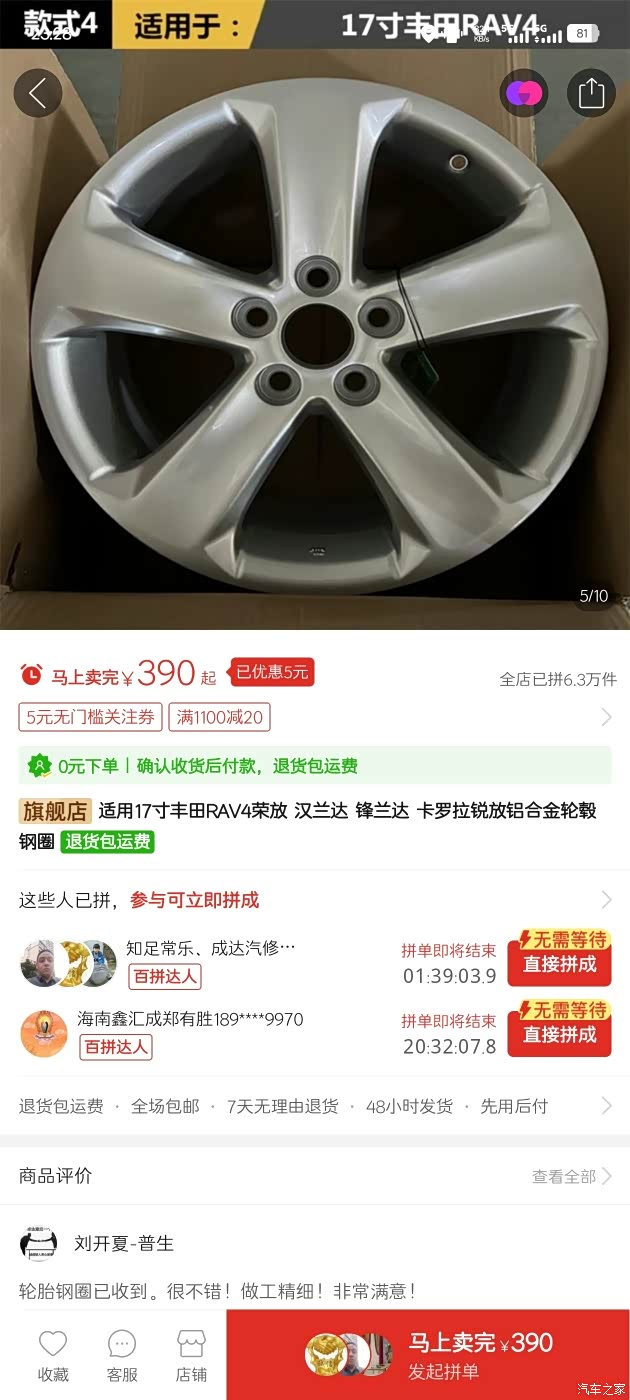Screen dimensions: 630x1400
Task: Go back using the arrow button
Action: (x=38, y=94)
